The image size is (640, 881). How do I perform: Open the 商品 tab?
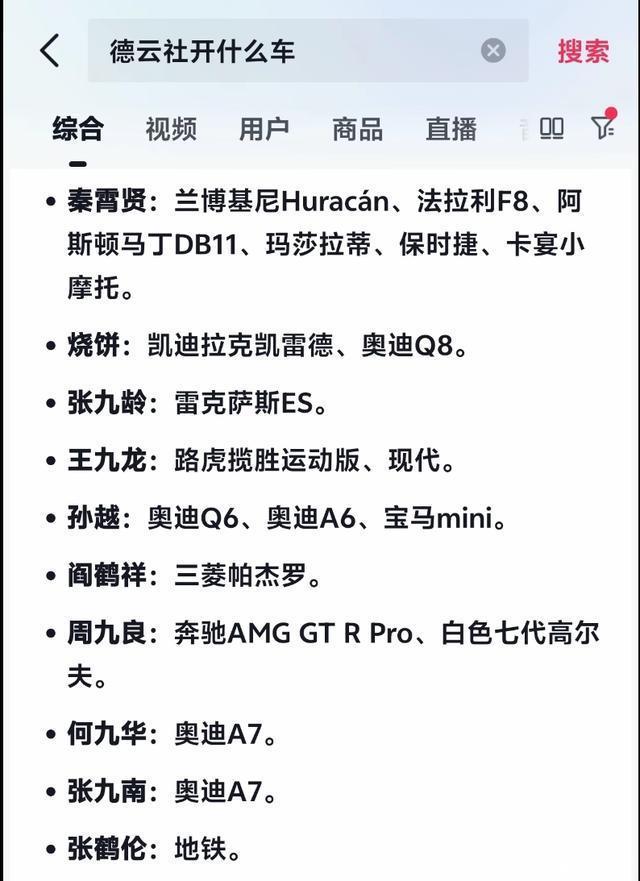357,129
